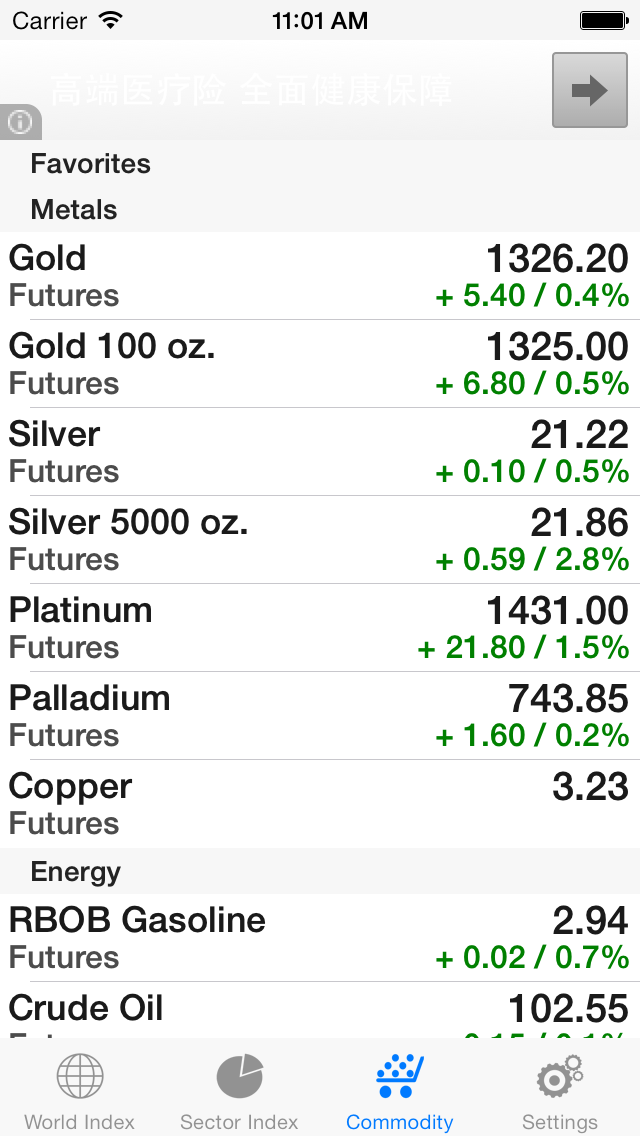Open RBOB Gasoline futures
Image resolution: width=640 pixels, height=1136 pixels.
tap(320, 937)
